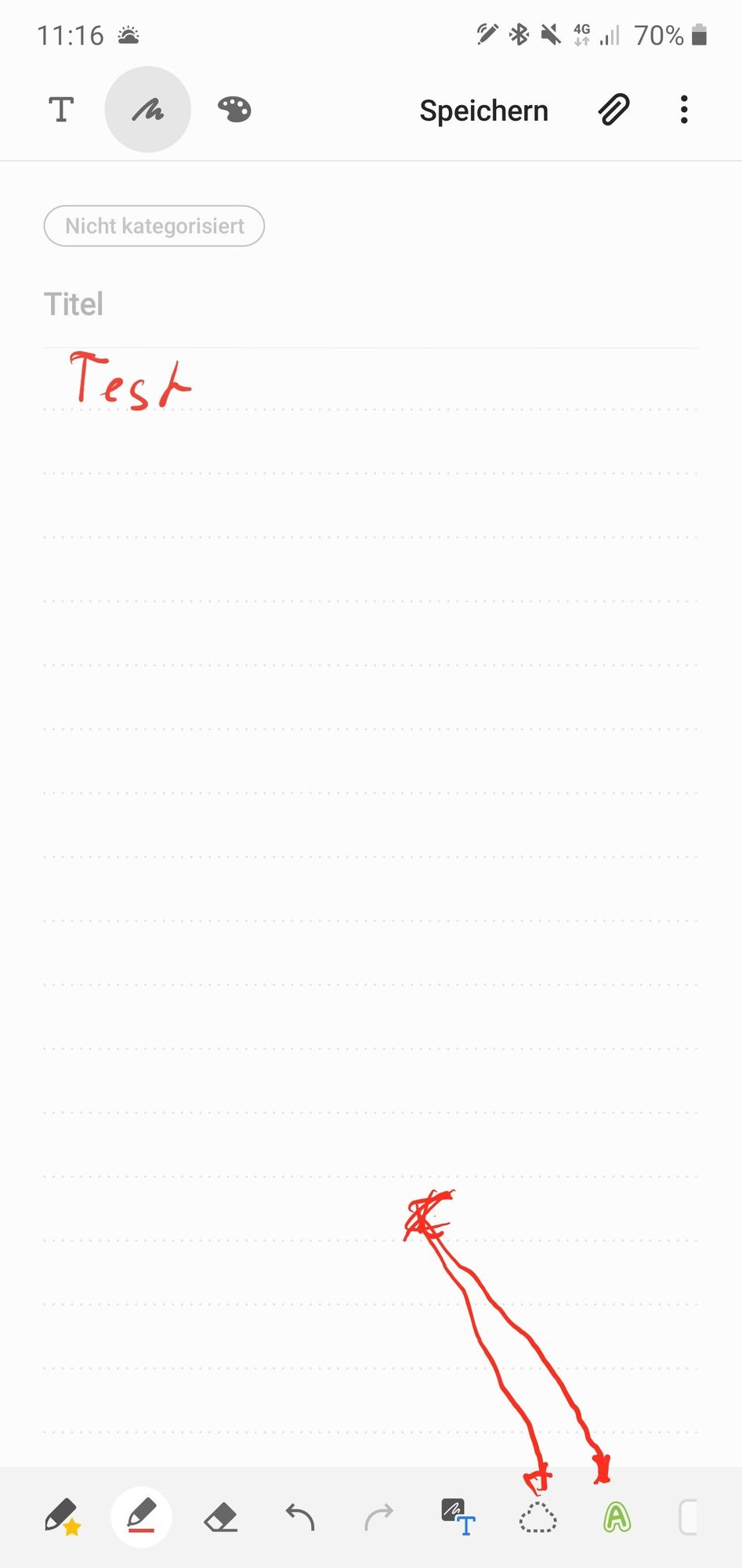742x1568 pixels.
Task: Tap the Titel field
Action: point(313,304)
